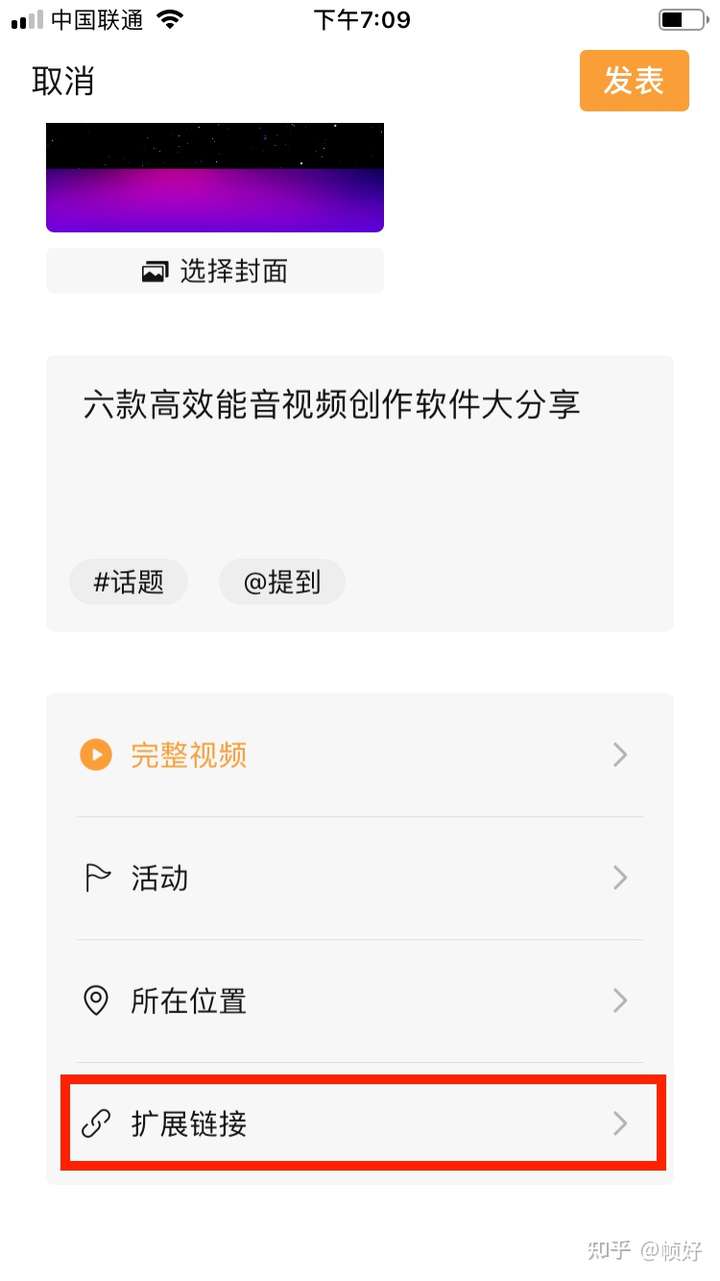Screen dimensions: 720x1281
Task: Set 所在位置 location
Action: click(360, 1001)
